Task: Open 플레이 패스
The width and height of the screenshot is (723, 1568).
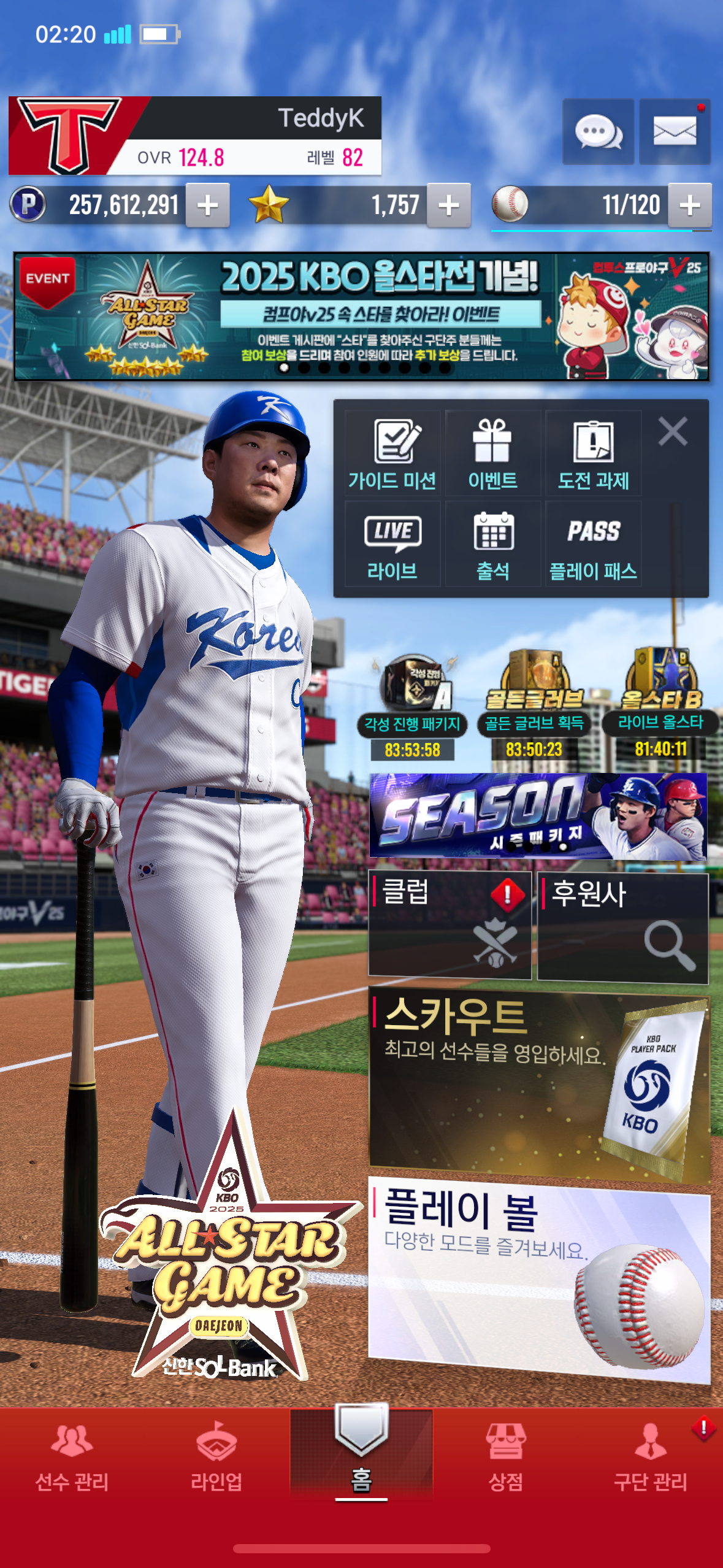Action: click(x=594, y=544)
